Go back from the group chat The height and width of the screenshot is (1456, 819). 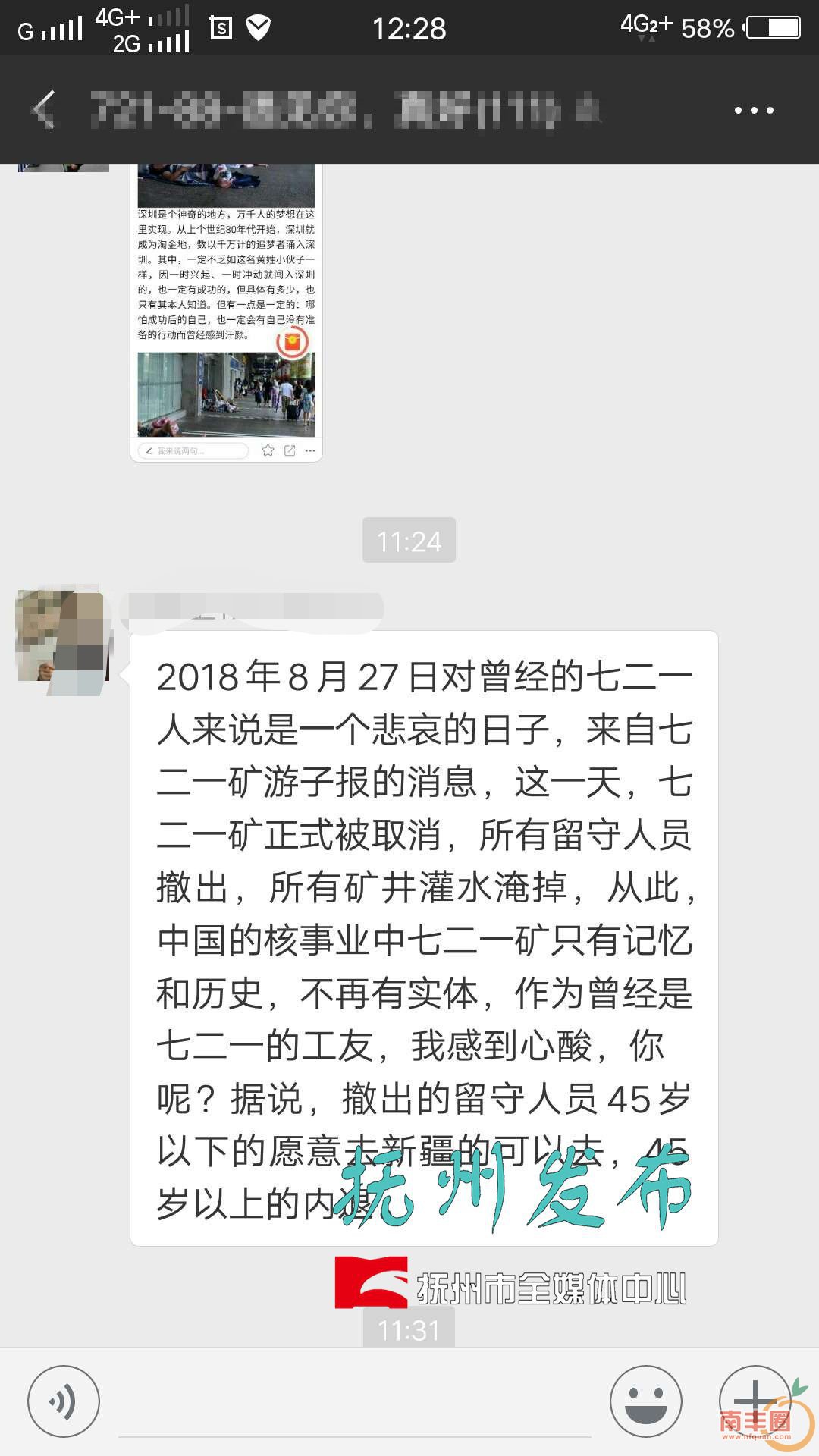(45, 111)
